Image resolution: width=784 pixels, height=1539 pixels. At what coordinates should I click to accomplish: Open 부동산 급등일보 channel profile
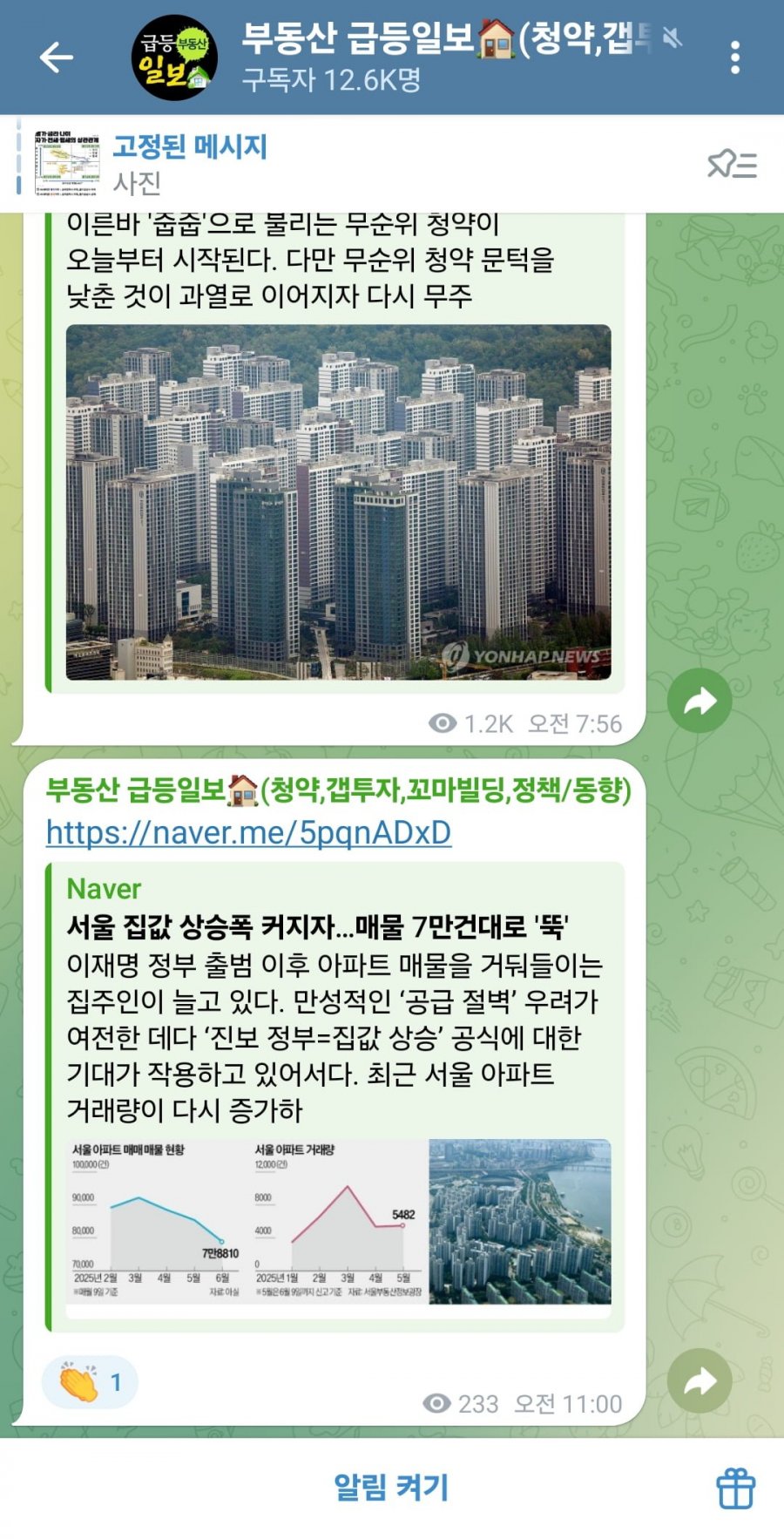418,58
